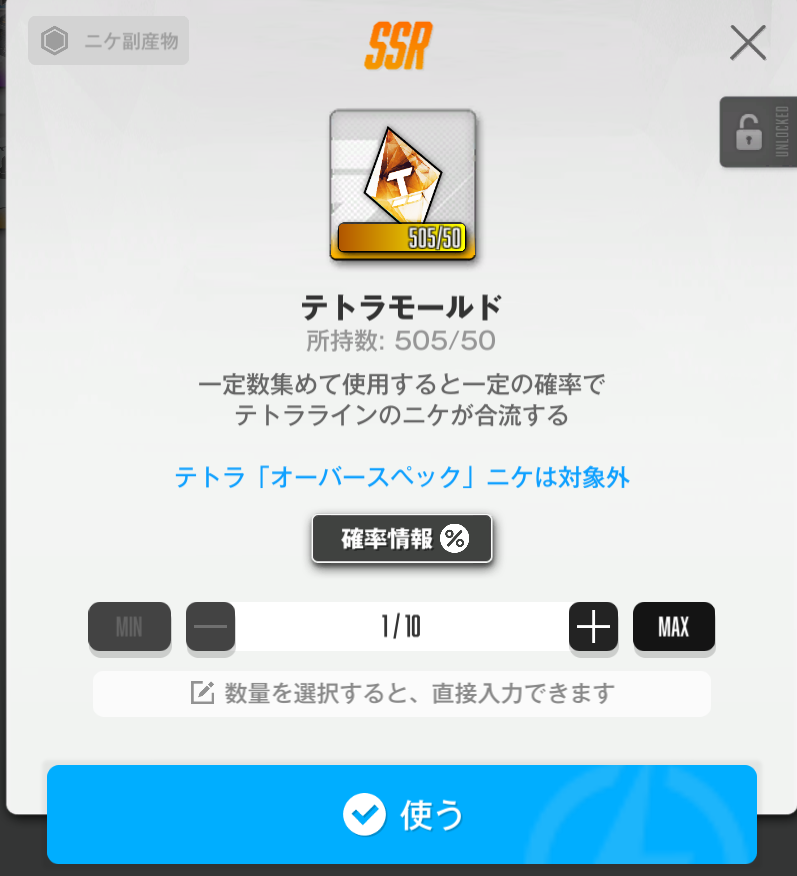
Task: Set quantity to MAX
Action: (673, 627)
